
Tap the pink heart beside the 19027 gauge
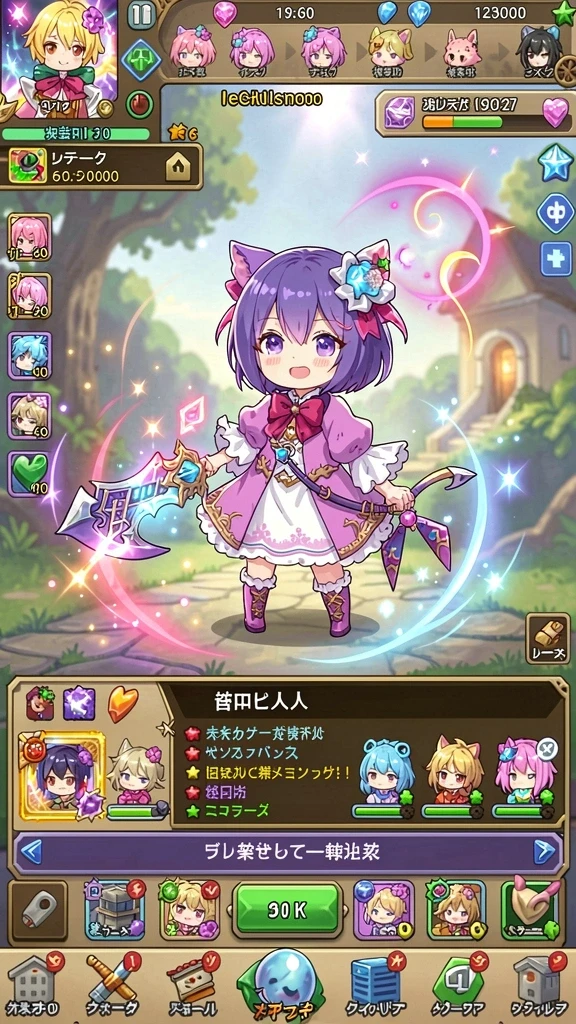pos(555,113)
